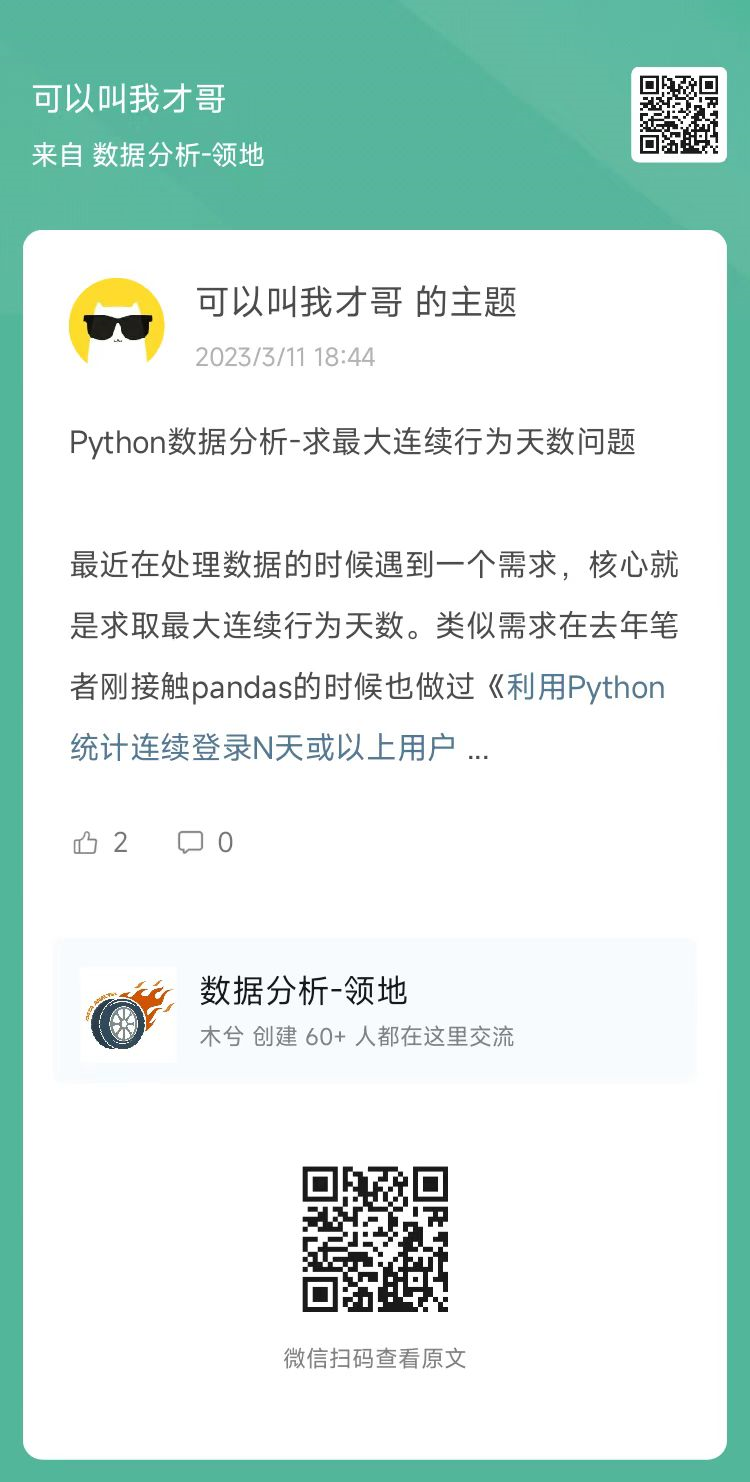Image resolution: width=750 pixels, height=1482 pixels.
Task: Click the flaming tire group logo
Action: point(129,1012)
